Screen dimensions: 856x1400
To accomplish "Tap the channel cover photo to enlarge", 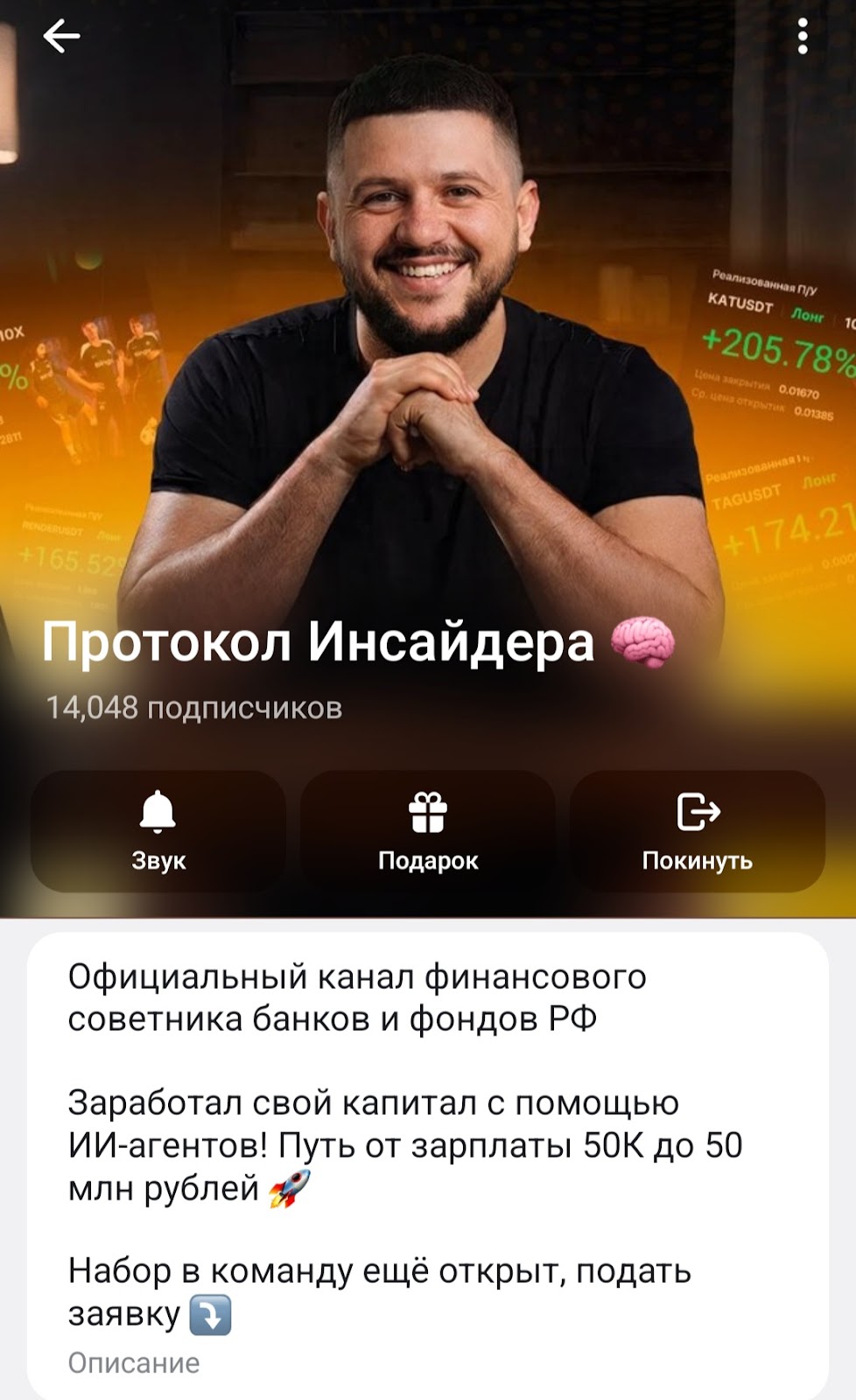I will (x=428, y=306).
